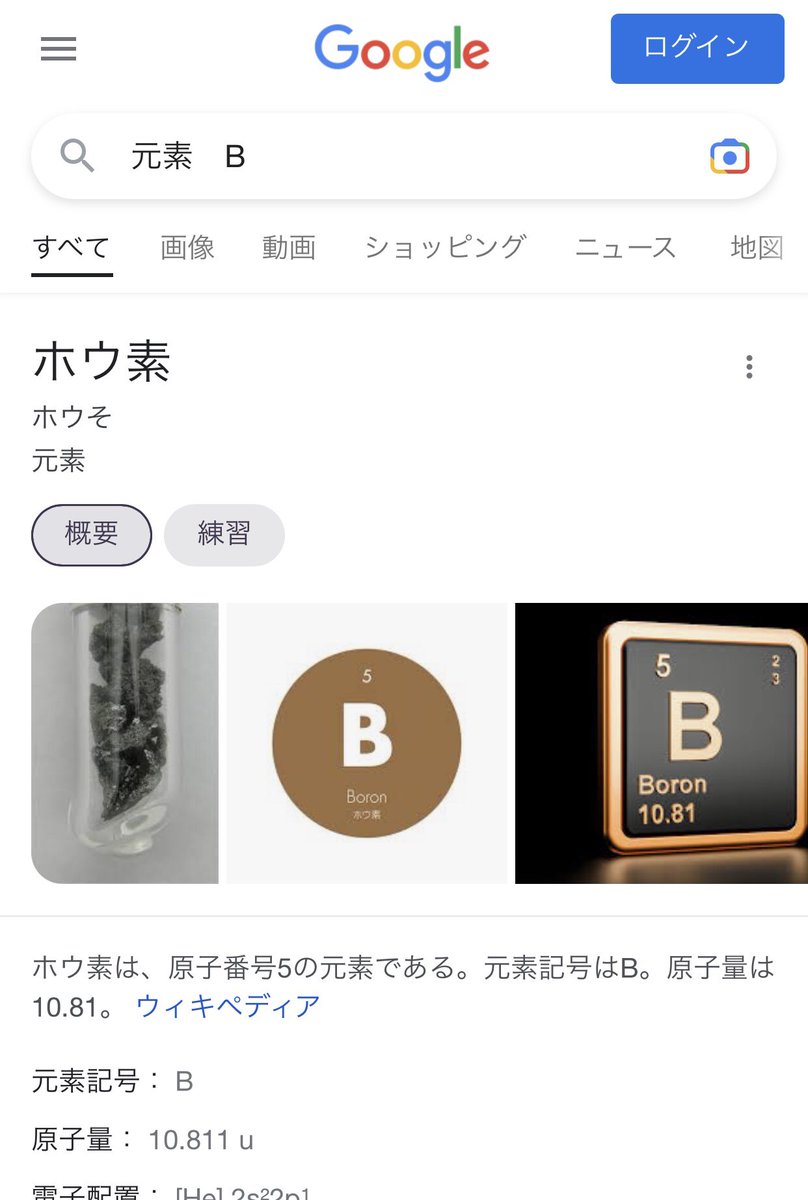This screenshot has width=808, height=1200.
Task: Switch to the 動画 tab
Action: click(289, 247)
